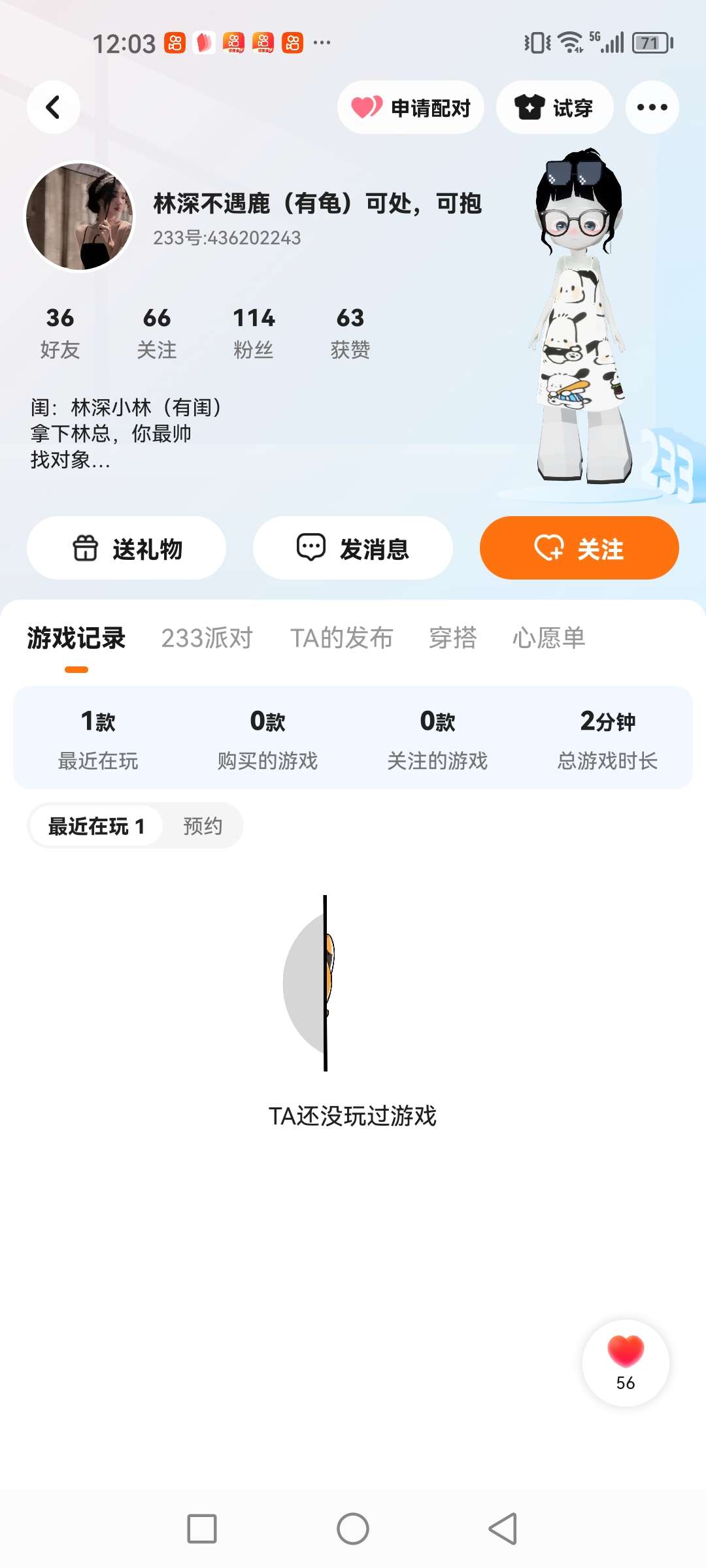Switch to the TA的发布 tab

click(341, 638)
